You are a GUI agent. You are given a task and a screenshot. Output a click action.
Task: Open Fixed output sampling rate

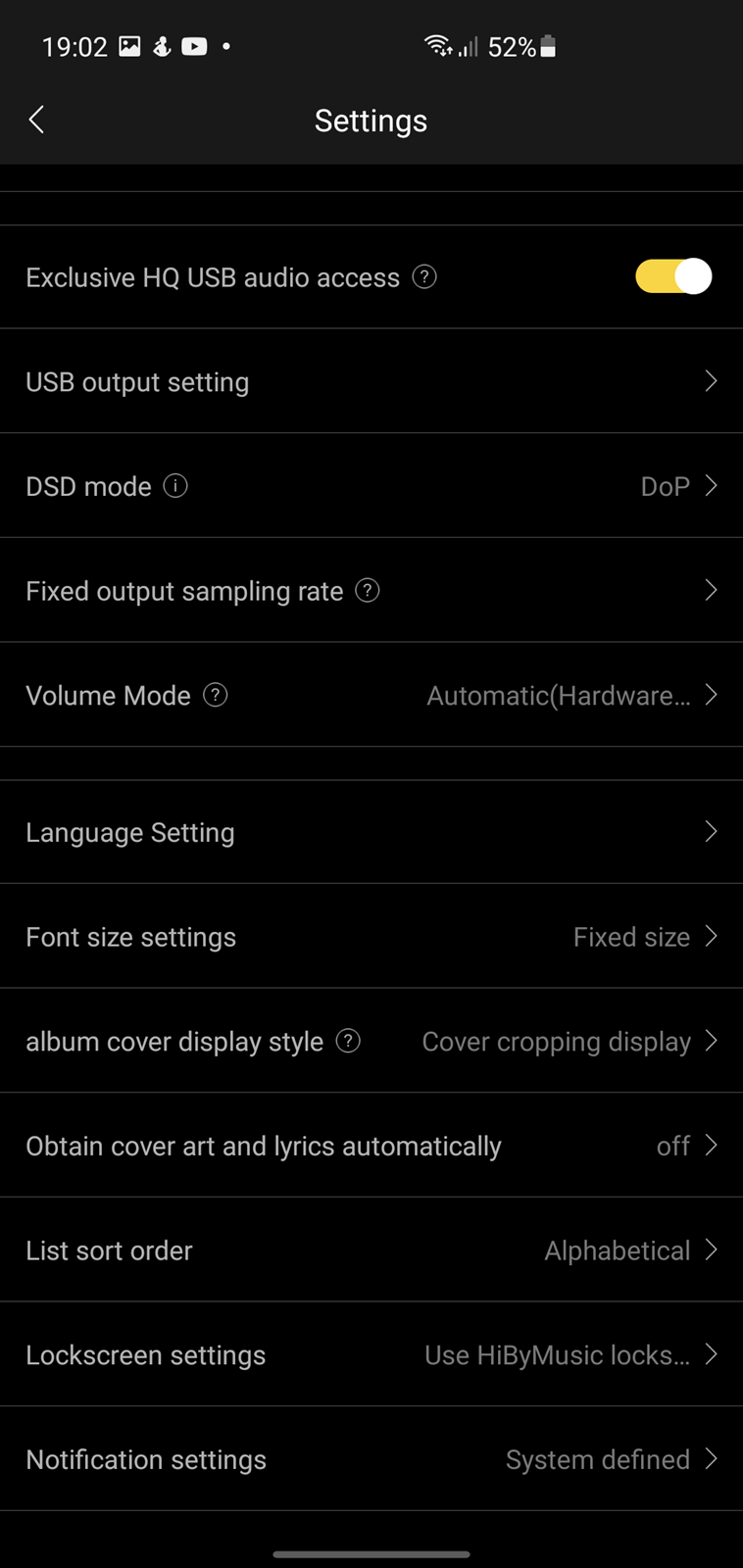tap(371, 590)
